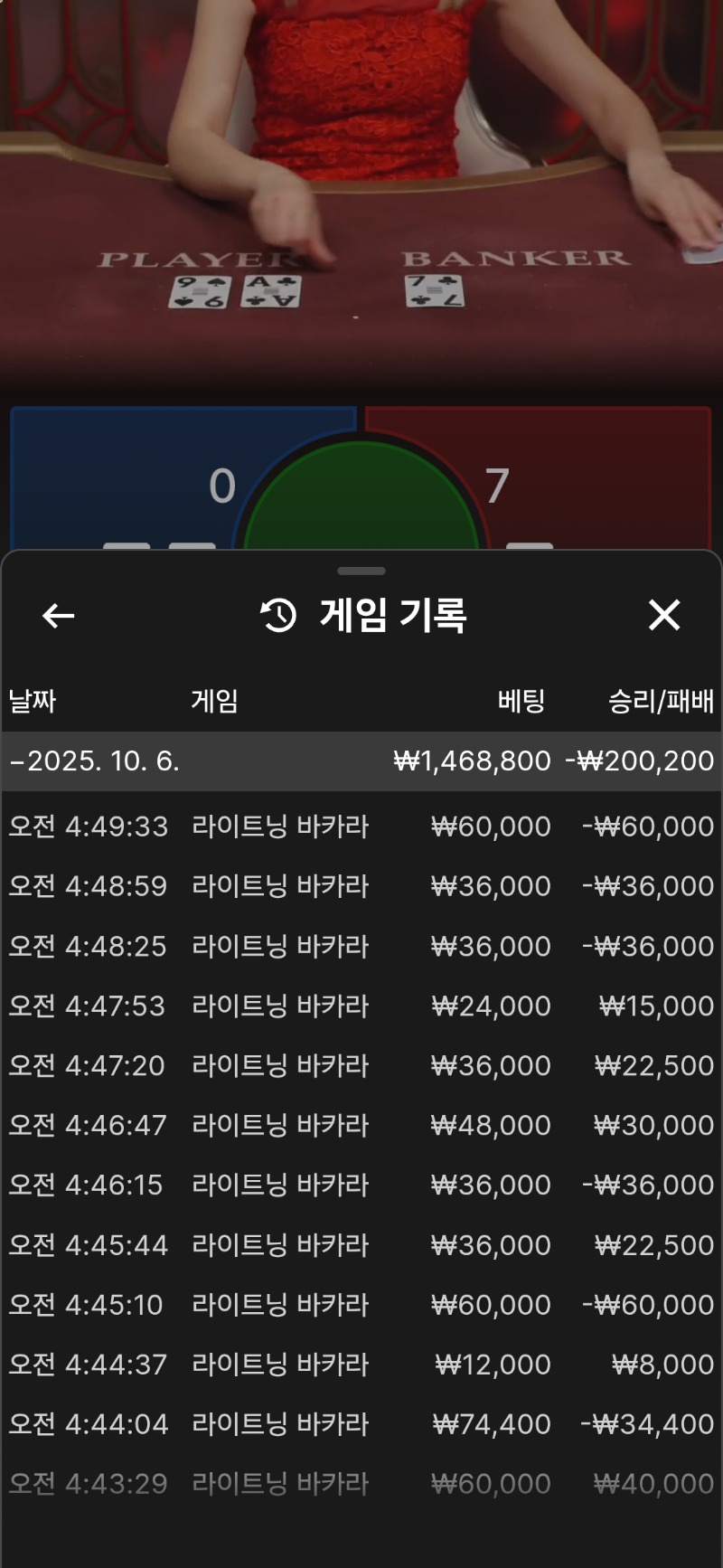View the 4:44:04 round with ₩74,400 bet
This screenshot has width=723, height=1568.
pyautogui.click(x=361, y=1424)
